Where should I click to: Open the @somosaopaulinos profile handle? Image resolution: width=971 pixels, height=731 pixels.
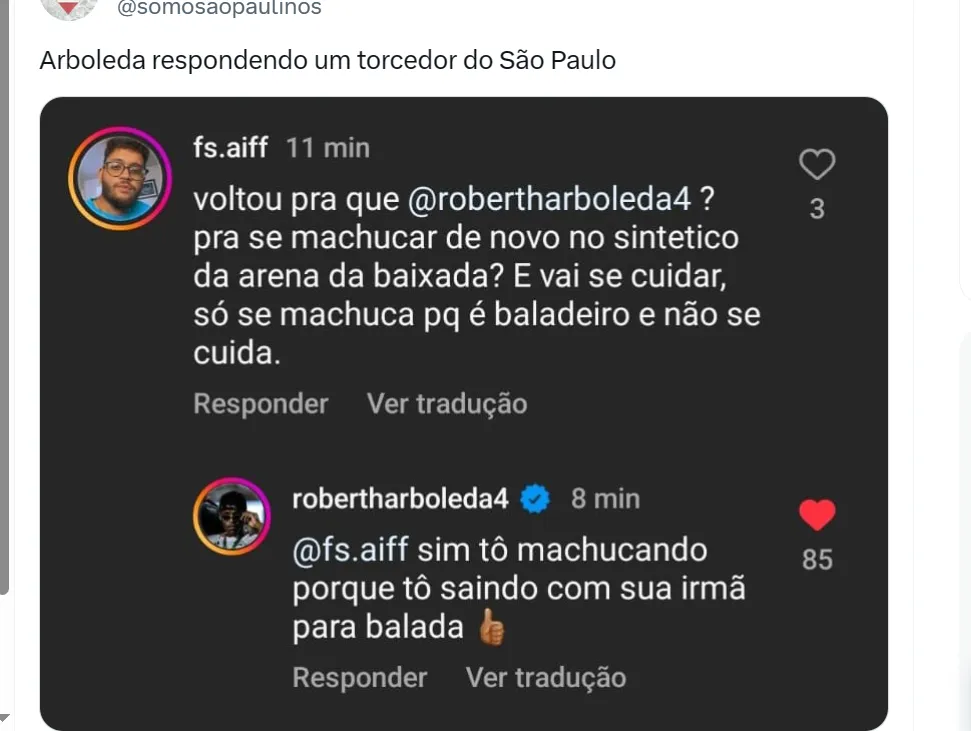pyautogui.click(x=219, y=9)
